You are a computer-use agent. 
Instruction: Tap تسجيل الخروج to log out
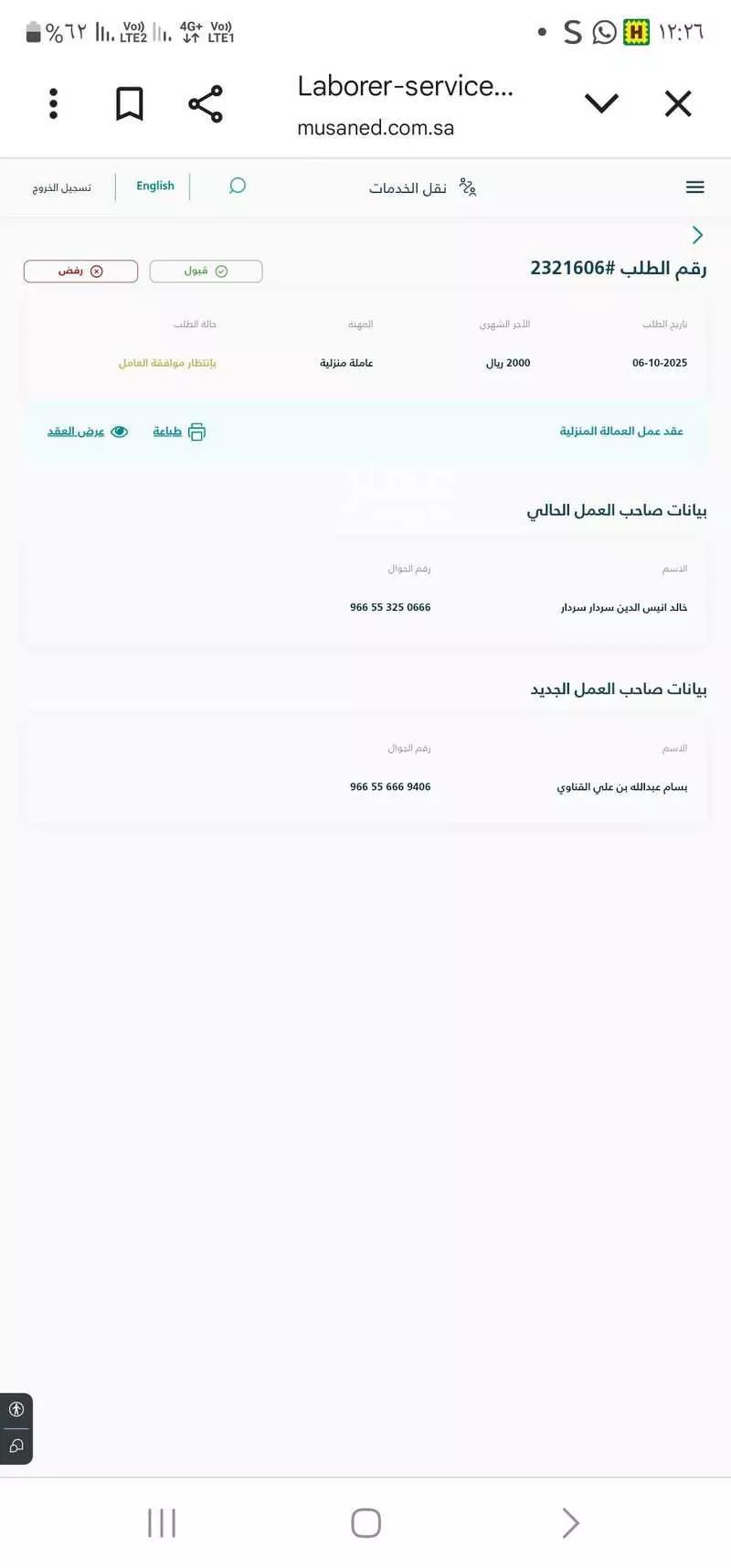(x=62, y=187)
